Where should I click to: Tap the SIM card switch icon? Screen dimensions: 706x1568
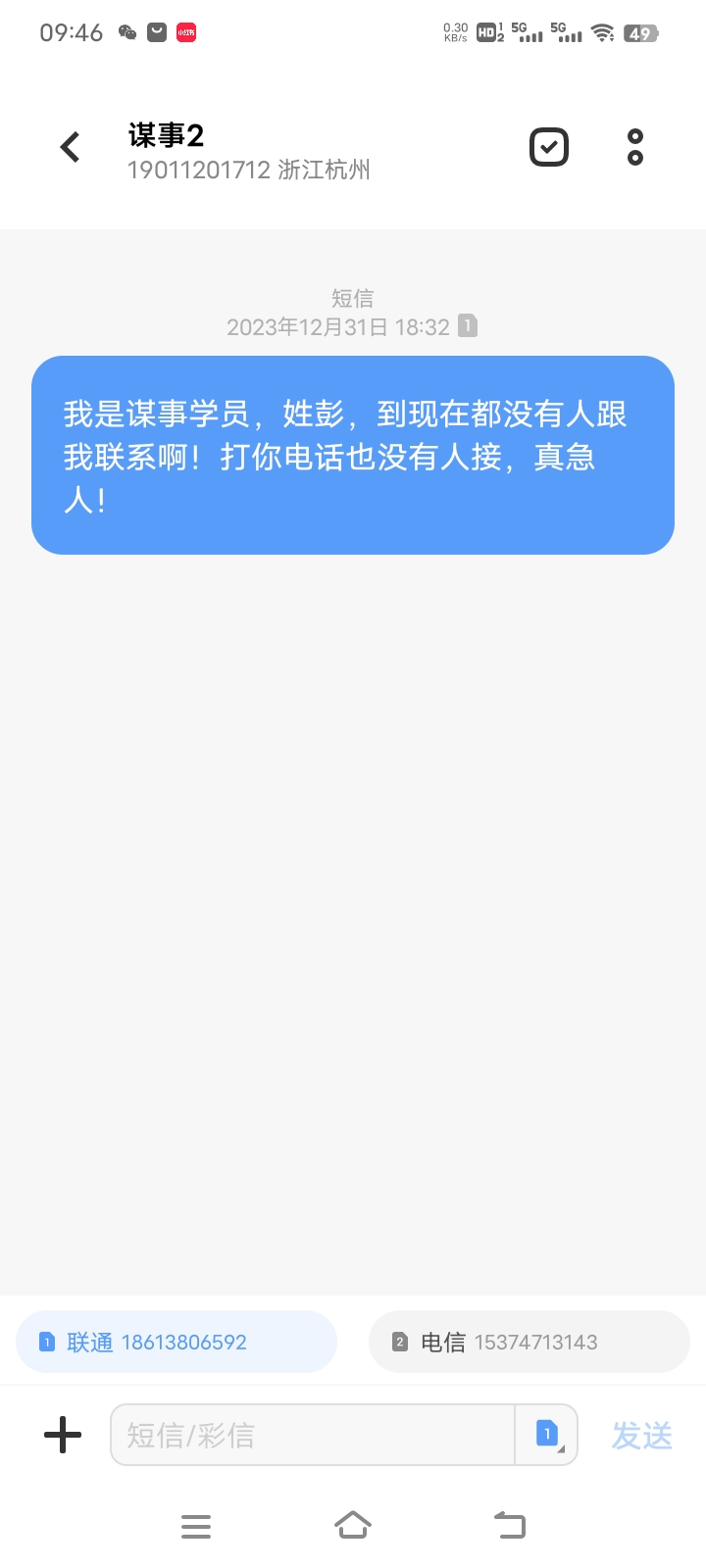click(547, 1435)
